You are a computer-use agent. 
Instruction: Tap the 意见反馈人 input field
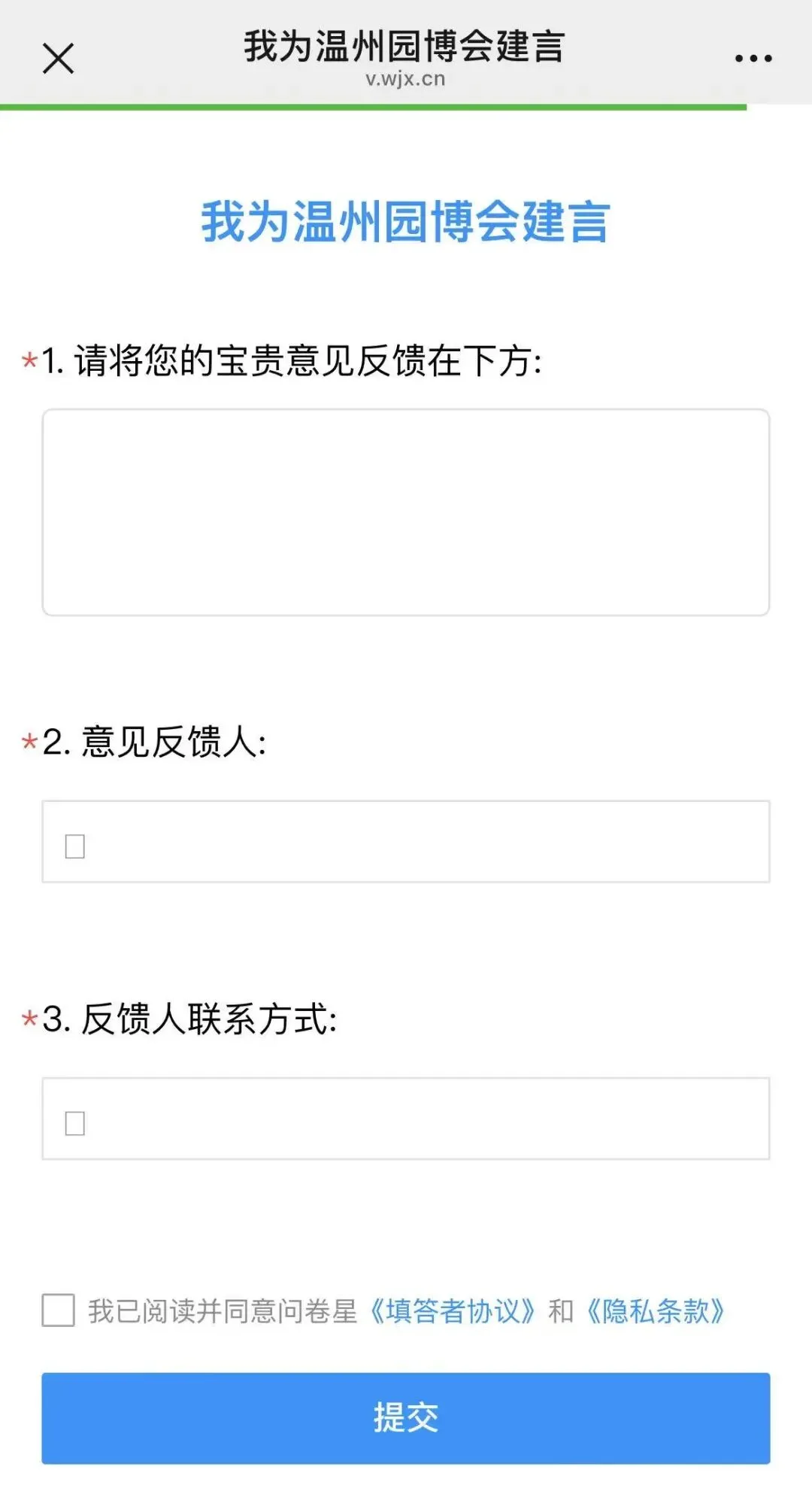(x=406, y=842)
